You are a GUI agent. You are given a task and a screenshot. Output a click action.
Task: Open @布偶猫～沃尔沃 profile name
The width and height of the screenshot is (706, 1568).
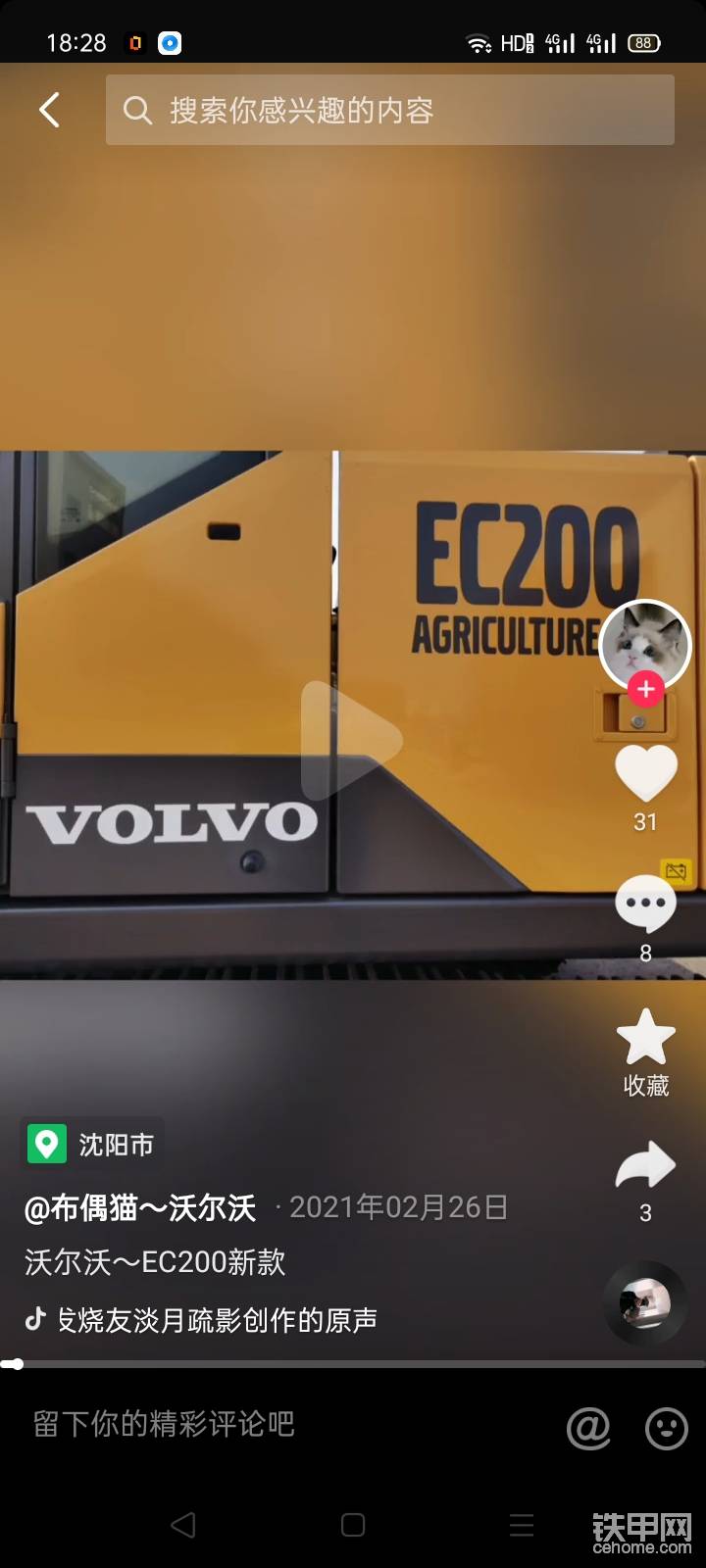point(140,1208)
